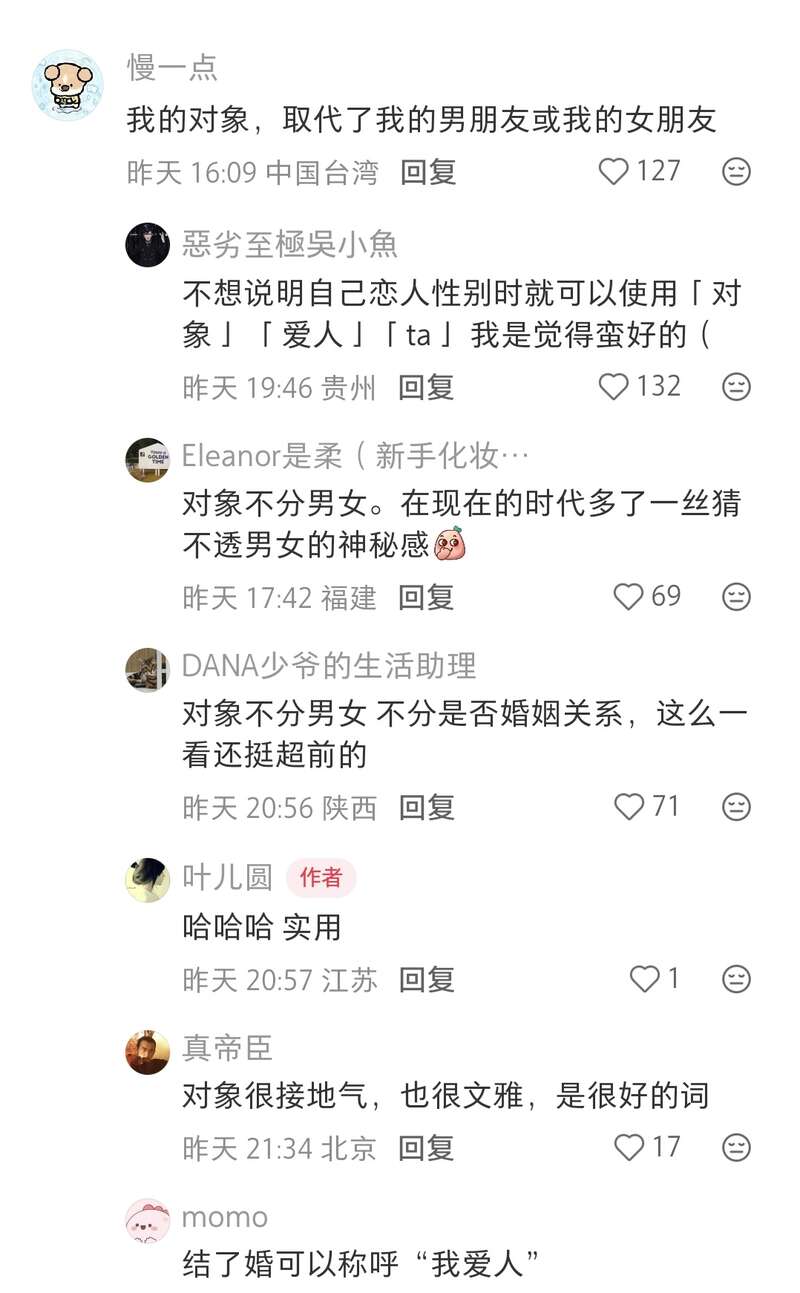This screenshot has width=800, height=1293.
Task: Reply to 惡劣至極吳小魚's comment
Action: 426,387
